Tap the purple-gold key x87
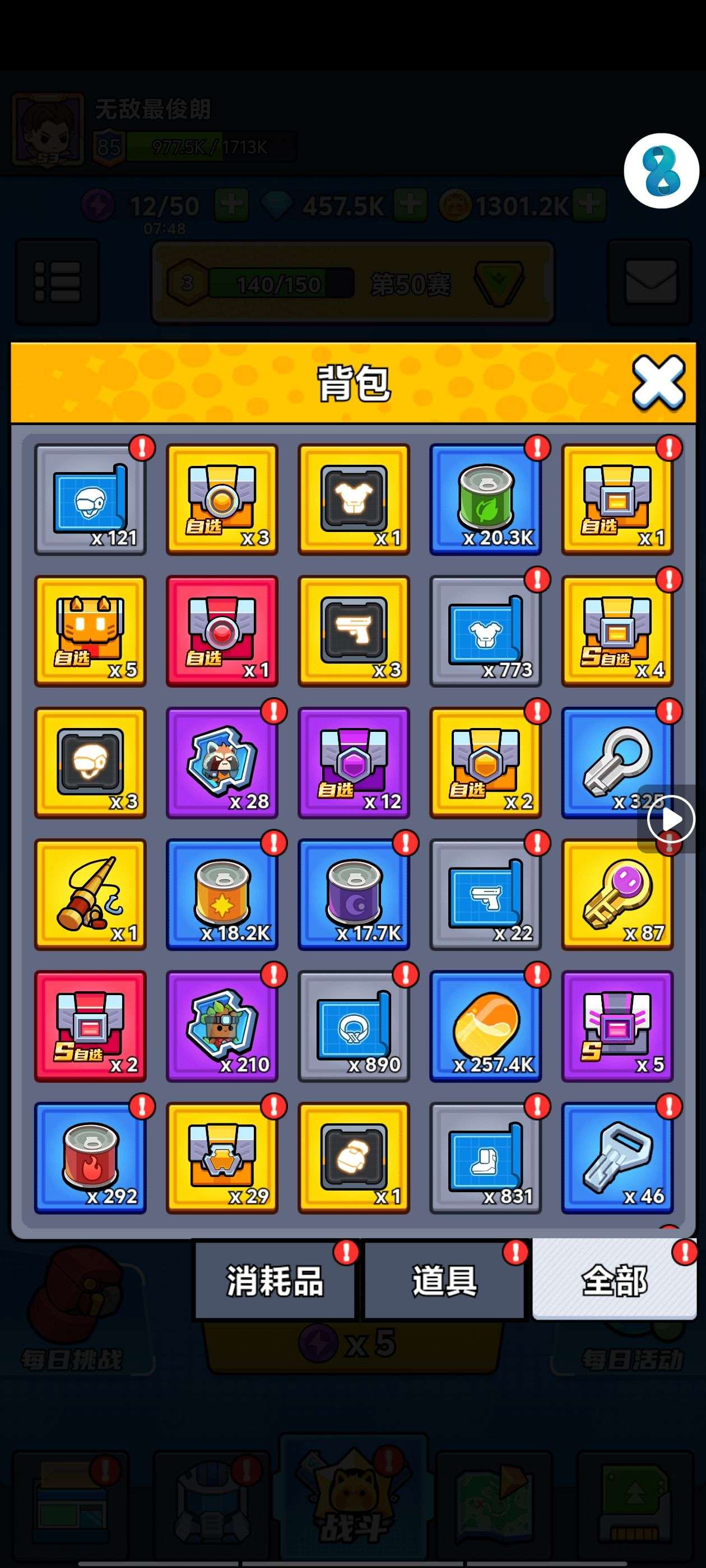 (617, 894)
